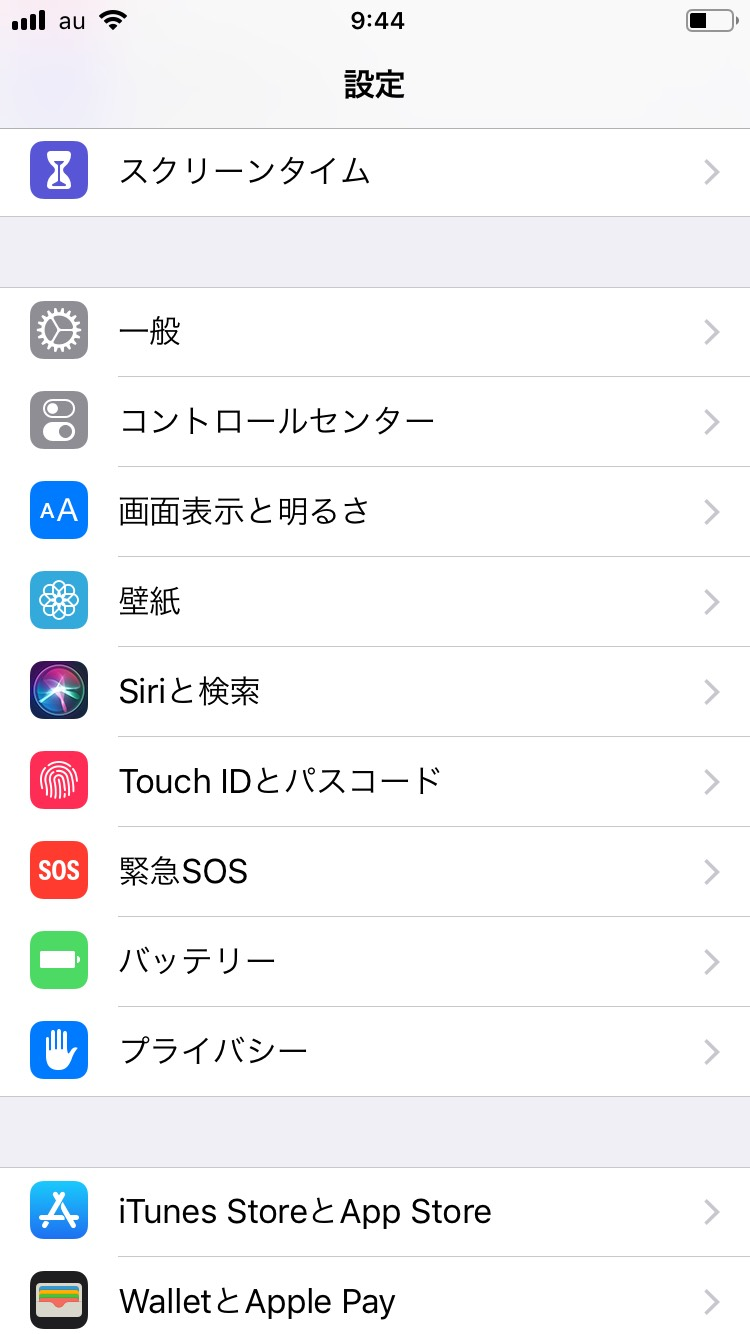Select the 壁紙 row
750x1334 pixels.
pos(375,602)
